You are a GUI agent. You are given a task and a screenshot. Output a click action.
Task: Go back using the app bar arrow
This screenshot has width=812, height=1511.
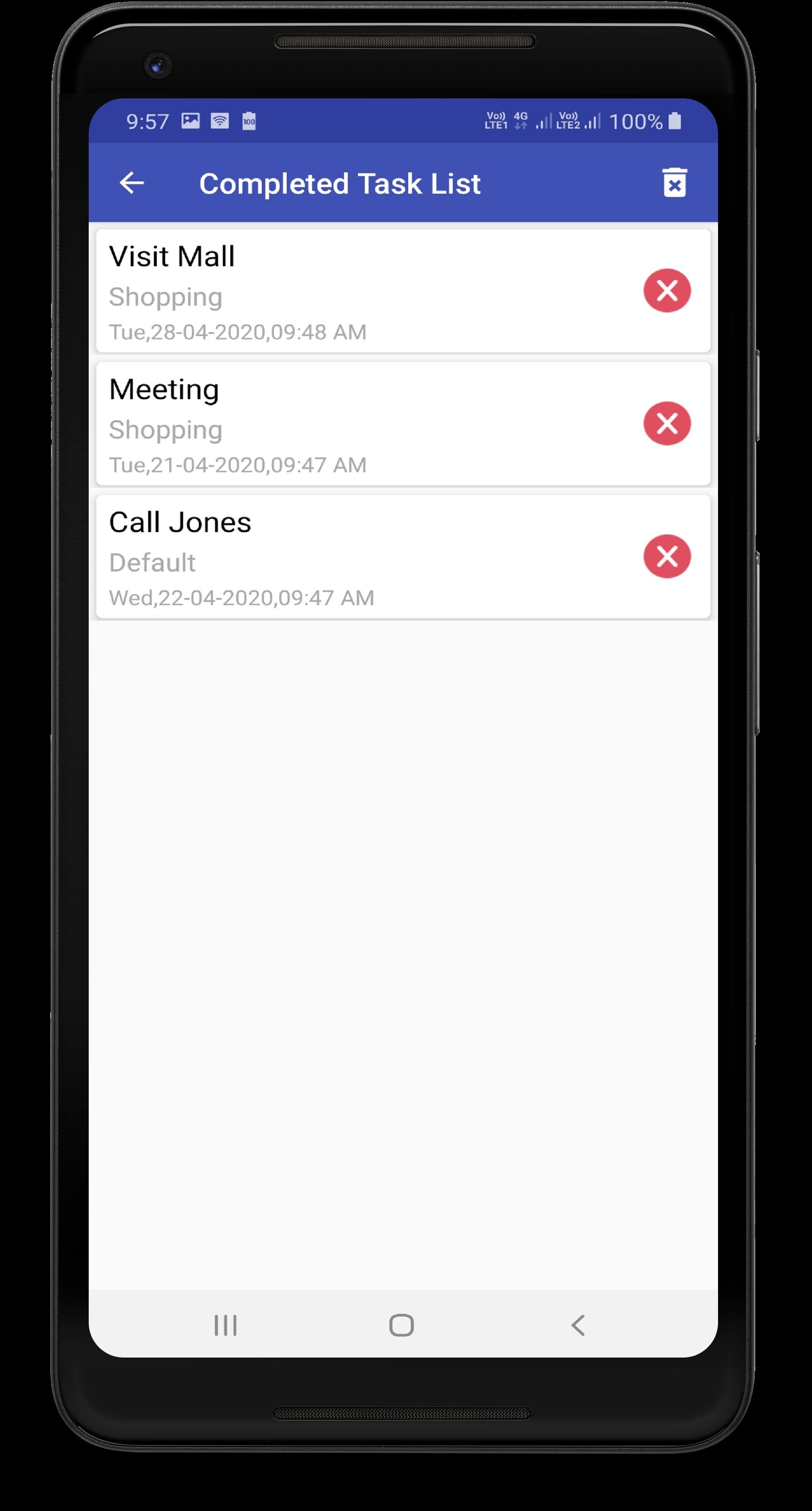(x=132, y=183)
